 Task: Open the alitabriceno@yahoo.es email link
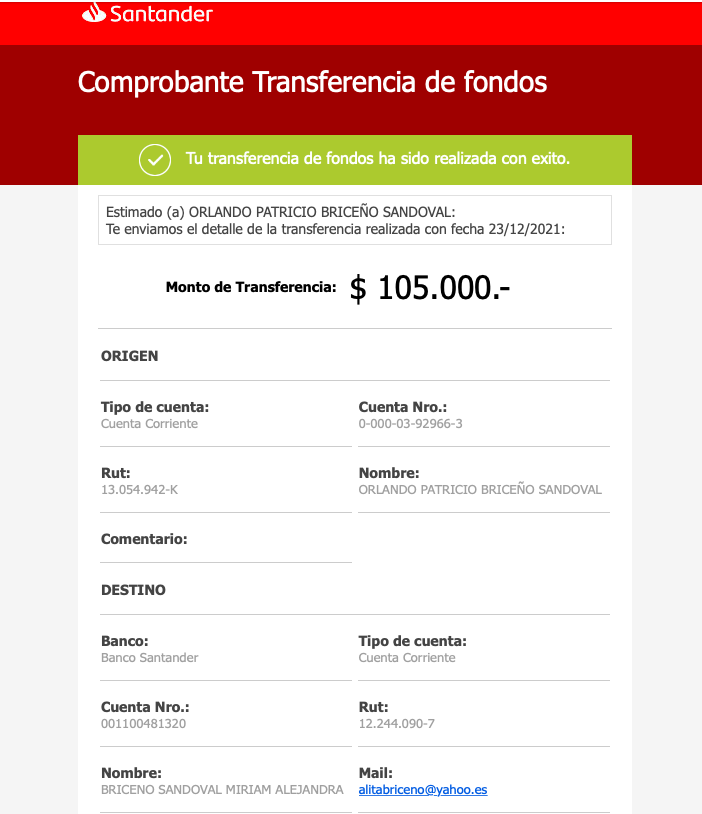pyautogui.click(x=423, y=790)
